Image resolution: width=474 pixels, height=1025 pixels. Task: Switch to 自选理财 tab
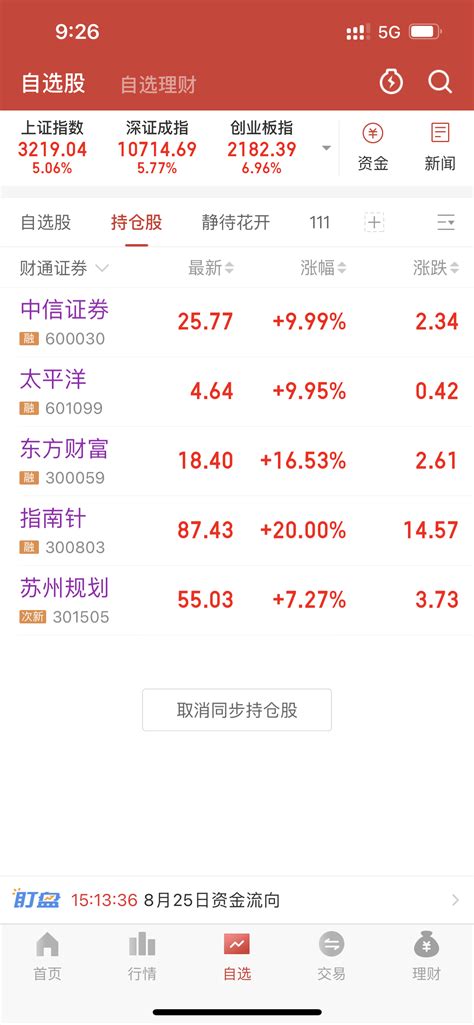(158, 85)
